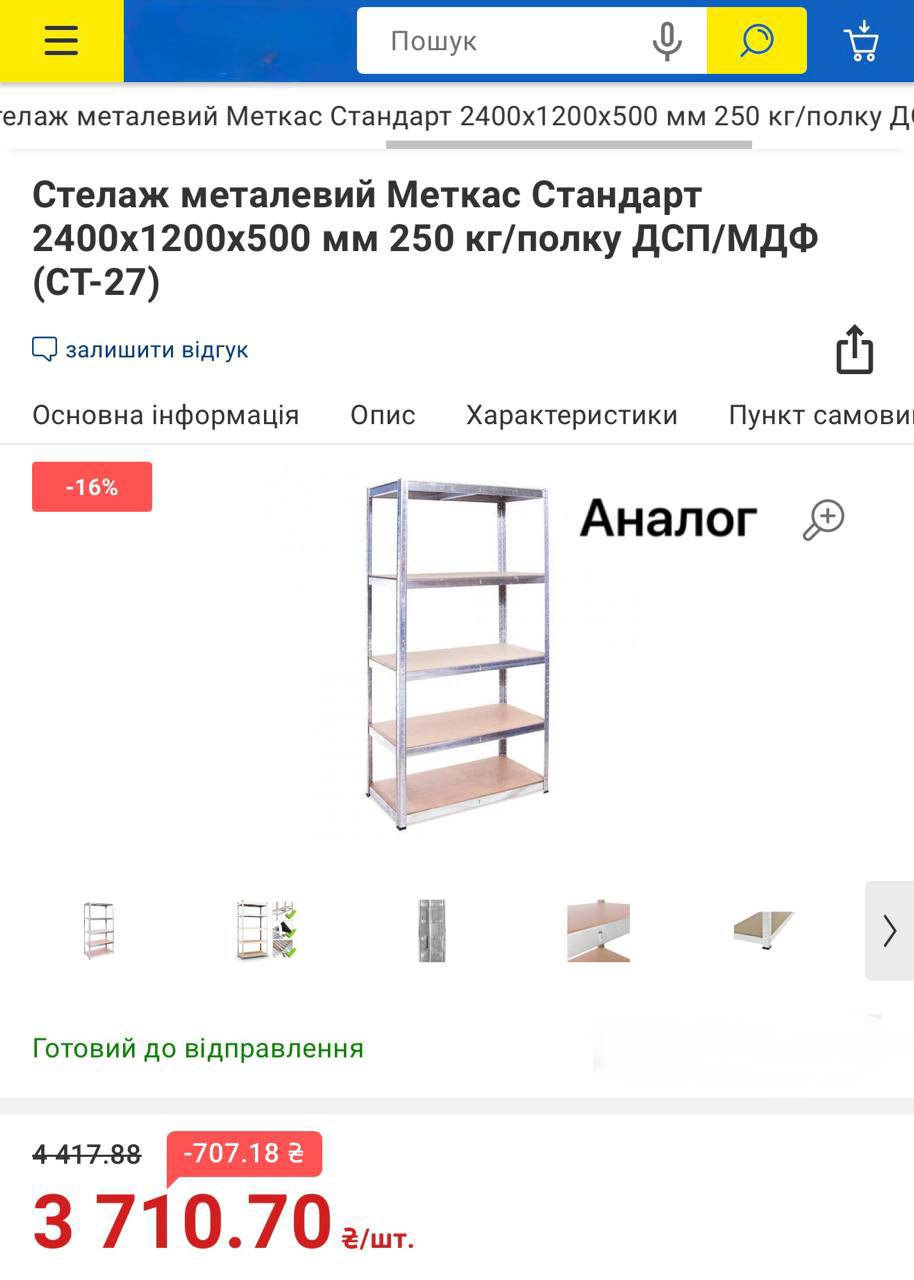
Task: Select the first thumbnail of the shelf
Action: point(99,931)
